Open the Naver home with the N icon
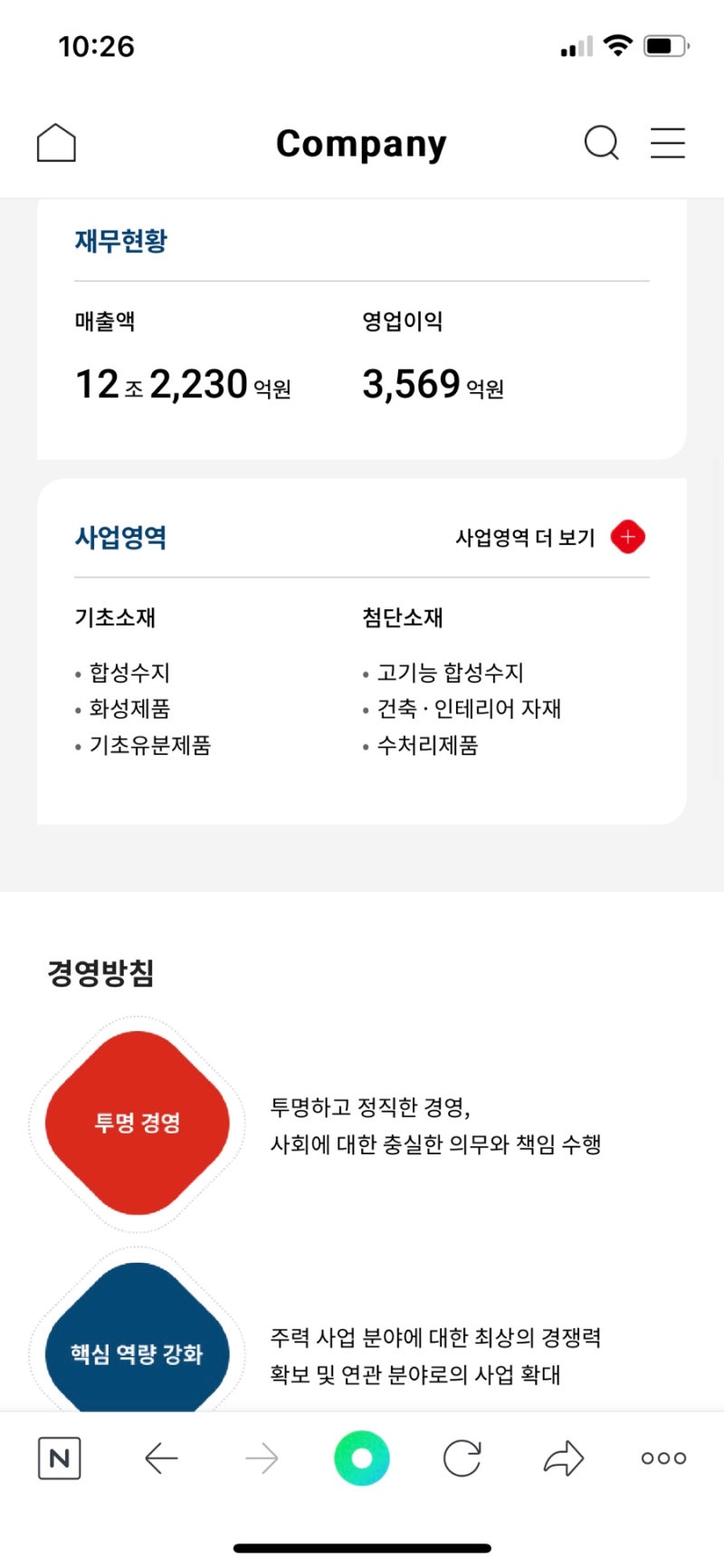Image resolution: width=724 pixels, height=1568 pixels. (x=58, y=1458)
